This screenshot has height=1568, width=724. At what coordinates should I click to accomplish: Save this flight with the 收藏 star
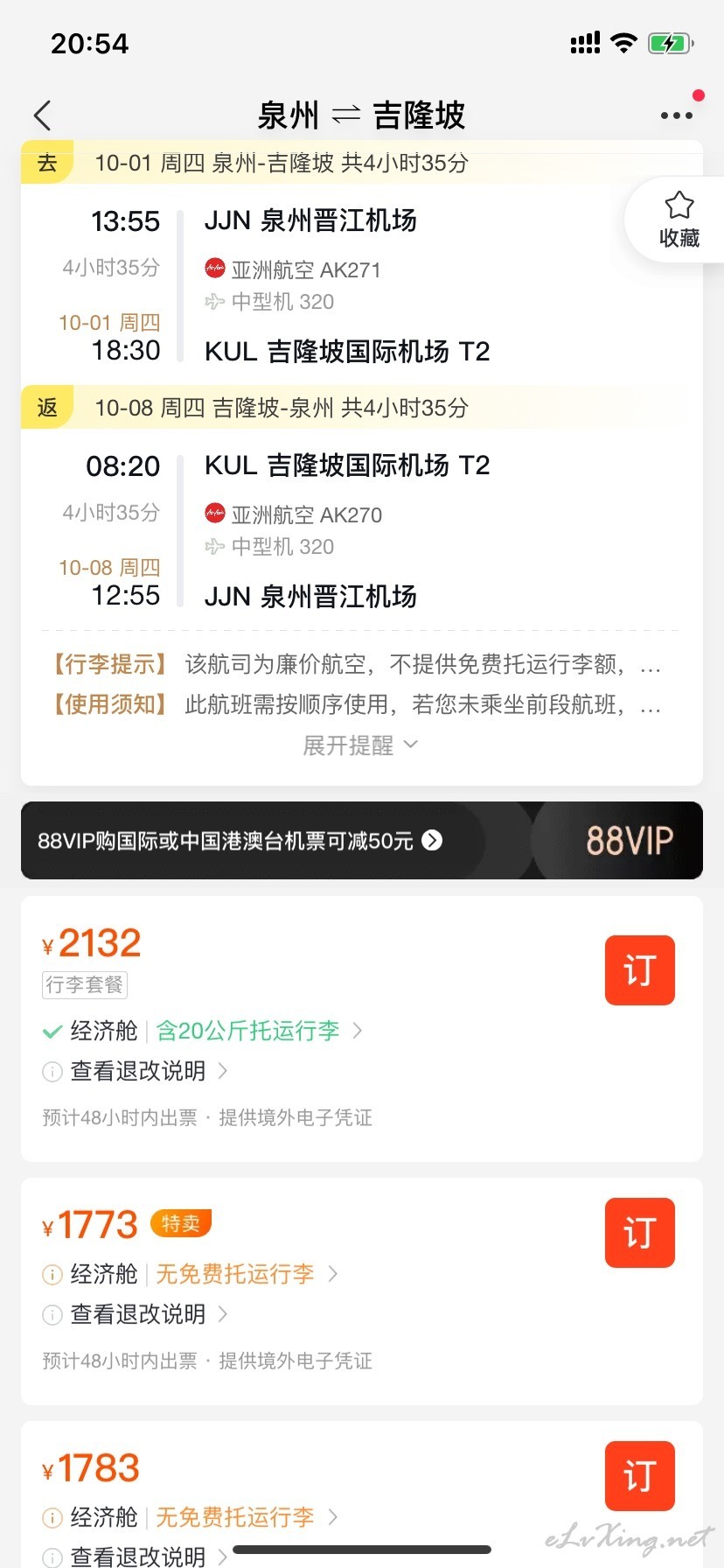(679, 219)
